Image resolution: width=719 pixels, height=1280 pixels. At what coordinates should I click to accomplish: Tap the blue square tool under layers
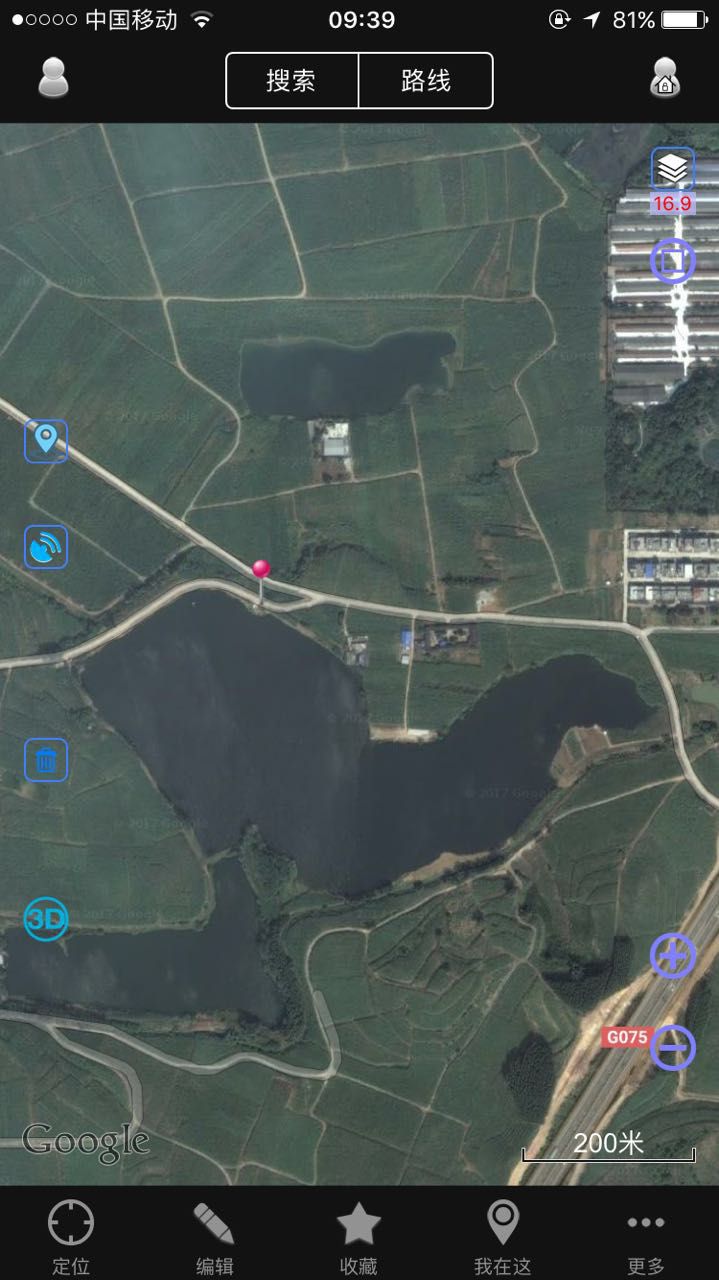(x=673, y=262)
